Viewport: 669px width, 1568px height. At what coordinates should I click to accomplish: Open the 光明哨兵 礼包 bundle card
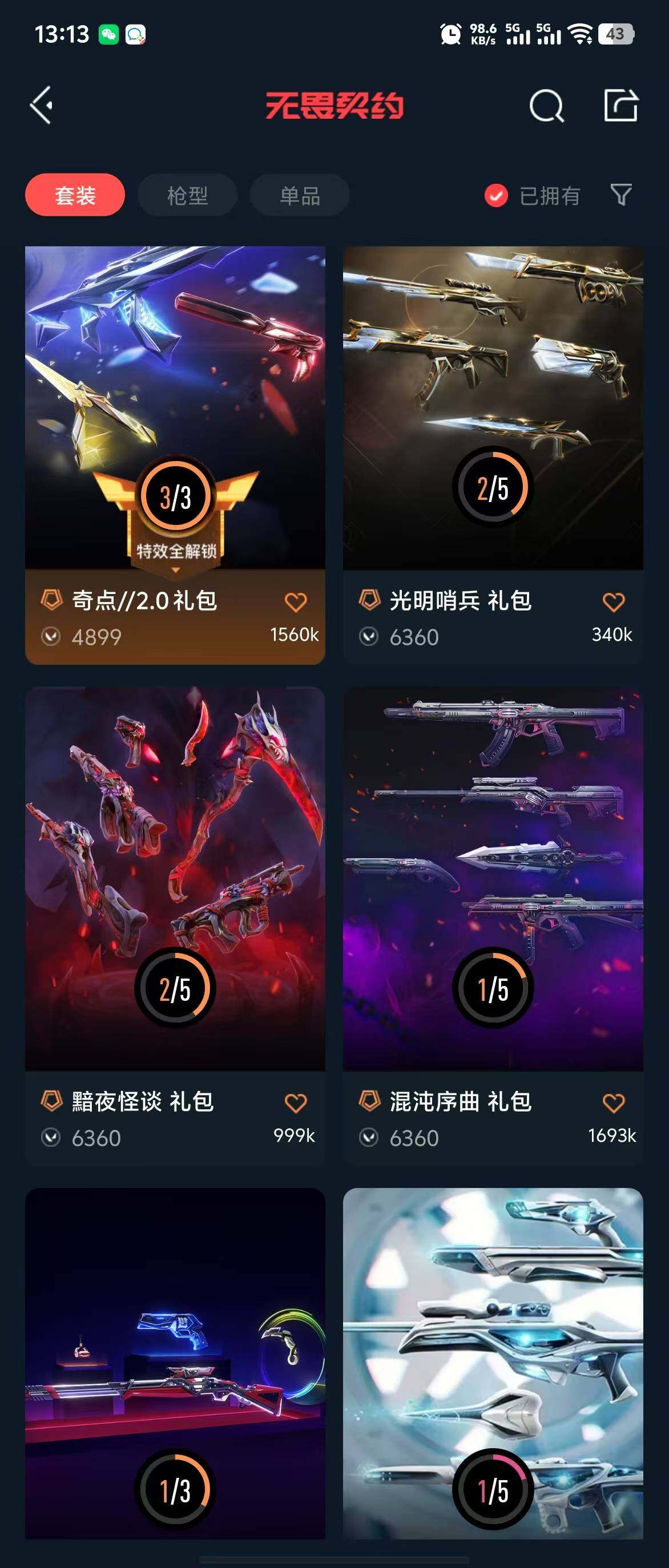click(493, 408)
